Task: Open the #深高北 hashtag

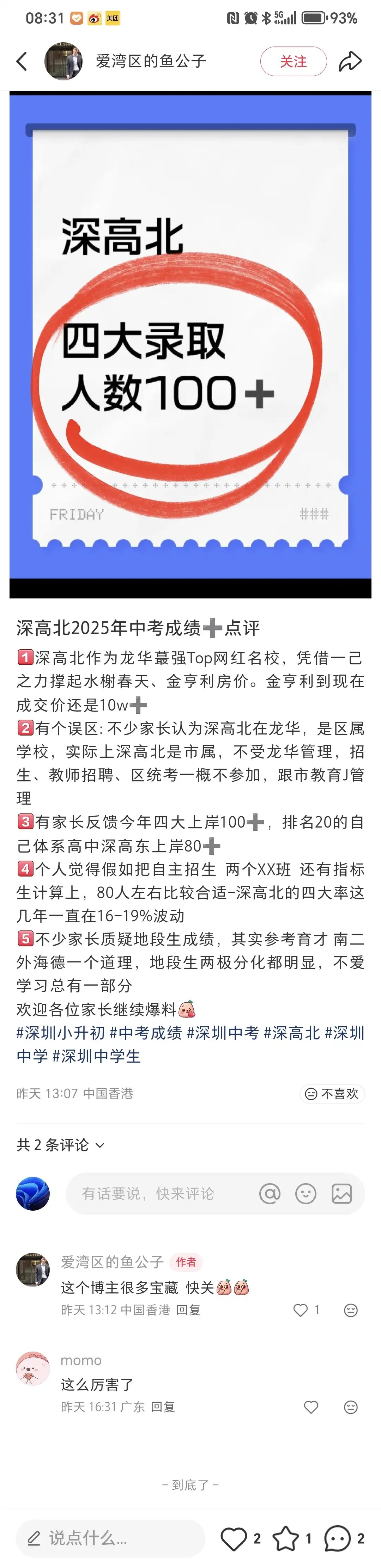Action: pyautogui.click(x=292, y=1033)
